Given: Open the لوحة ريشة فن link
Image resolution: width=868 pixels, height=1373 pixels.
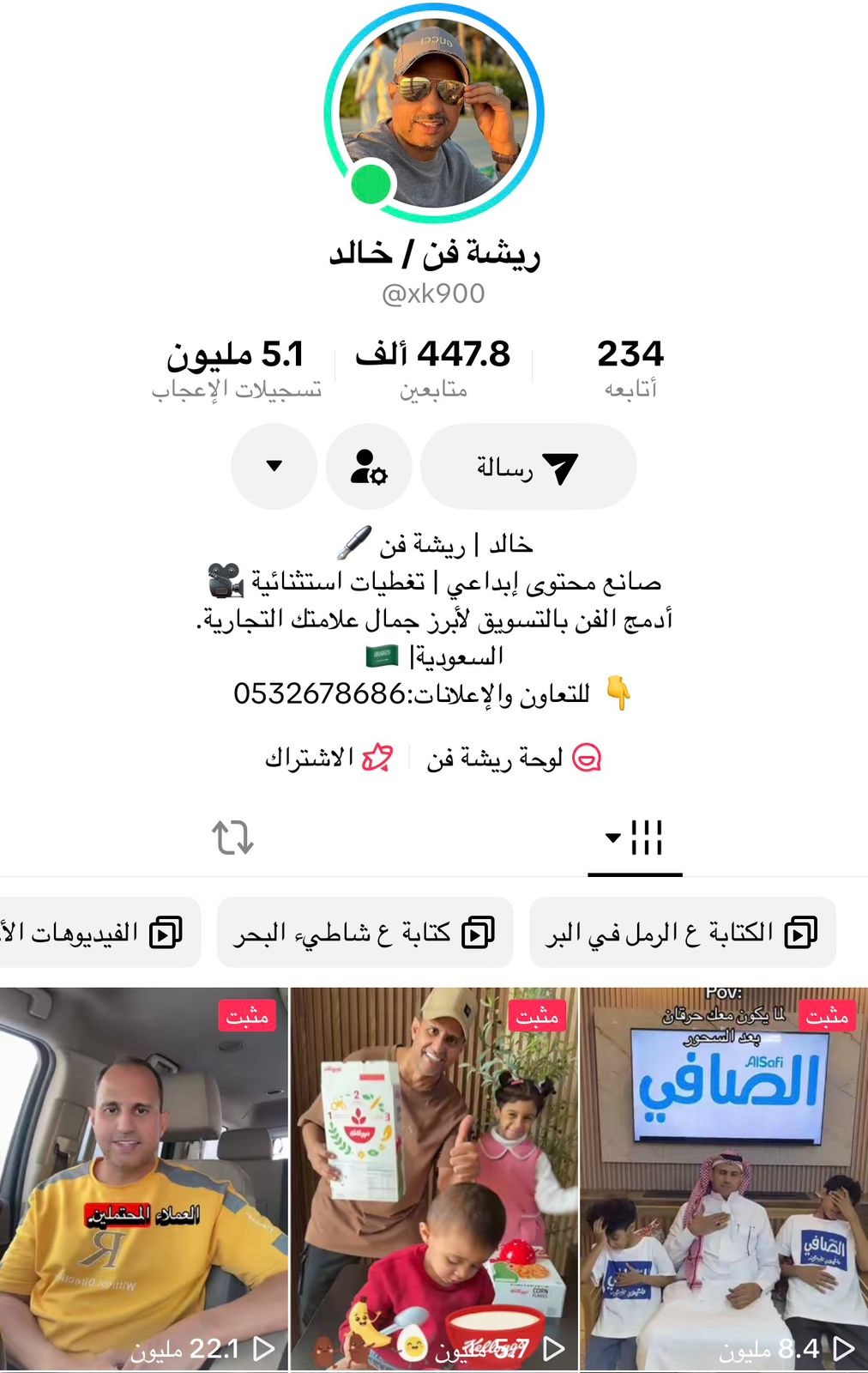Looking at the screenshot, I should coord(514,759).
